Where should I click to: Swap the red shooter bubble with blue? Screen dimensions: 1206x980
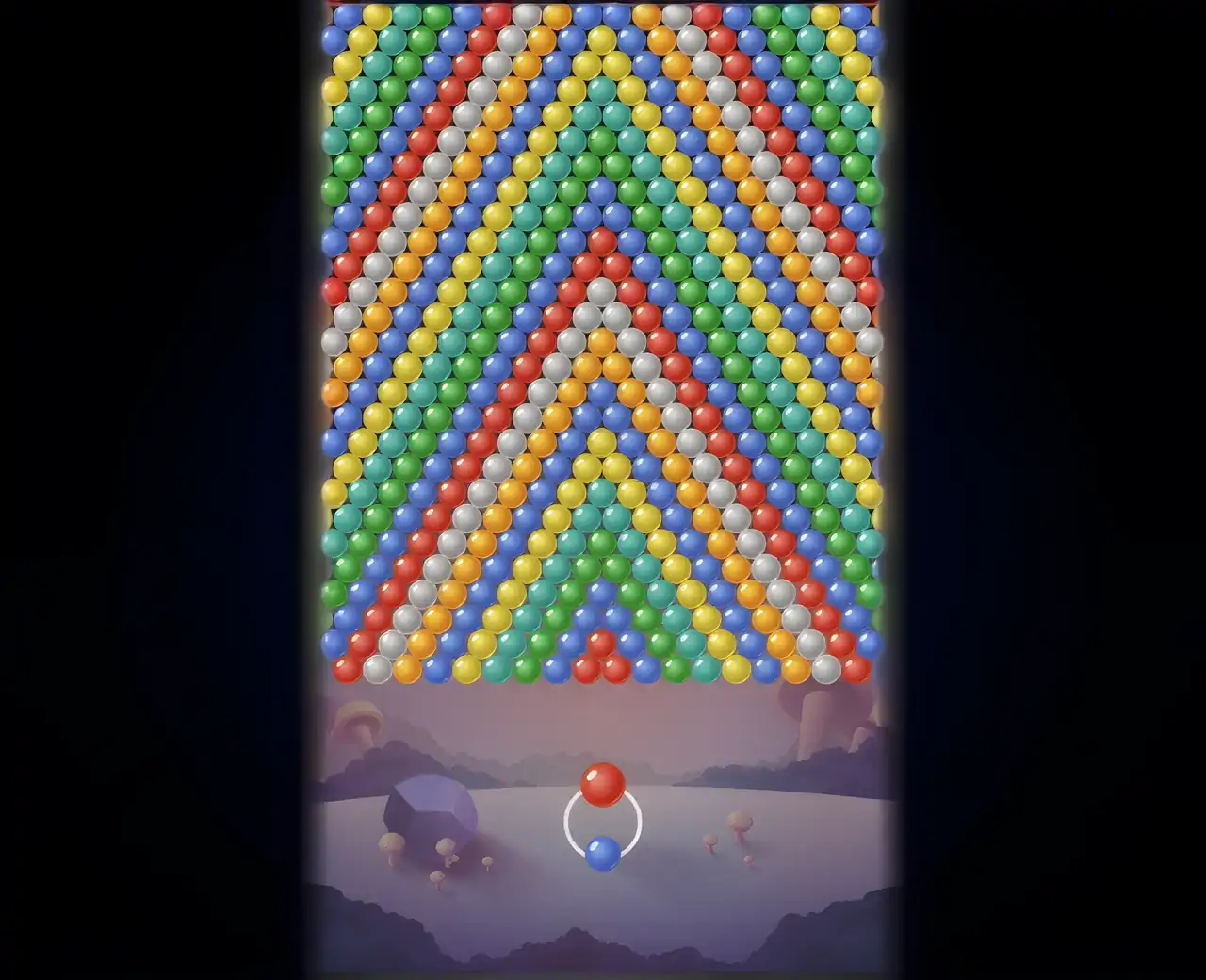tap(603, 854)
